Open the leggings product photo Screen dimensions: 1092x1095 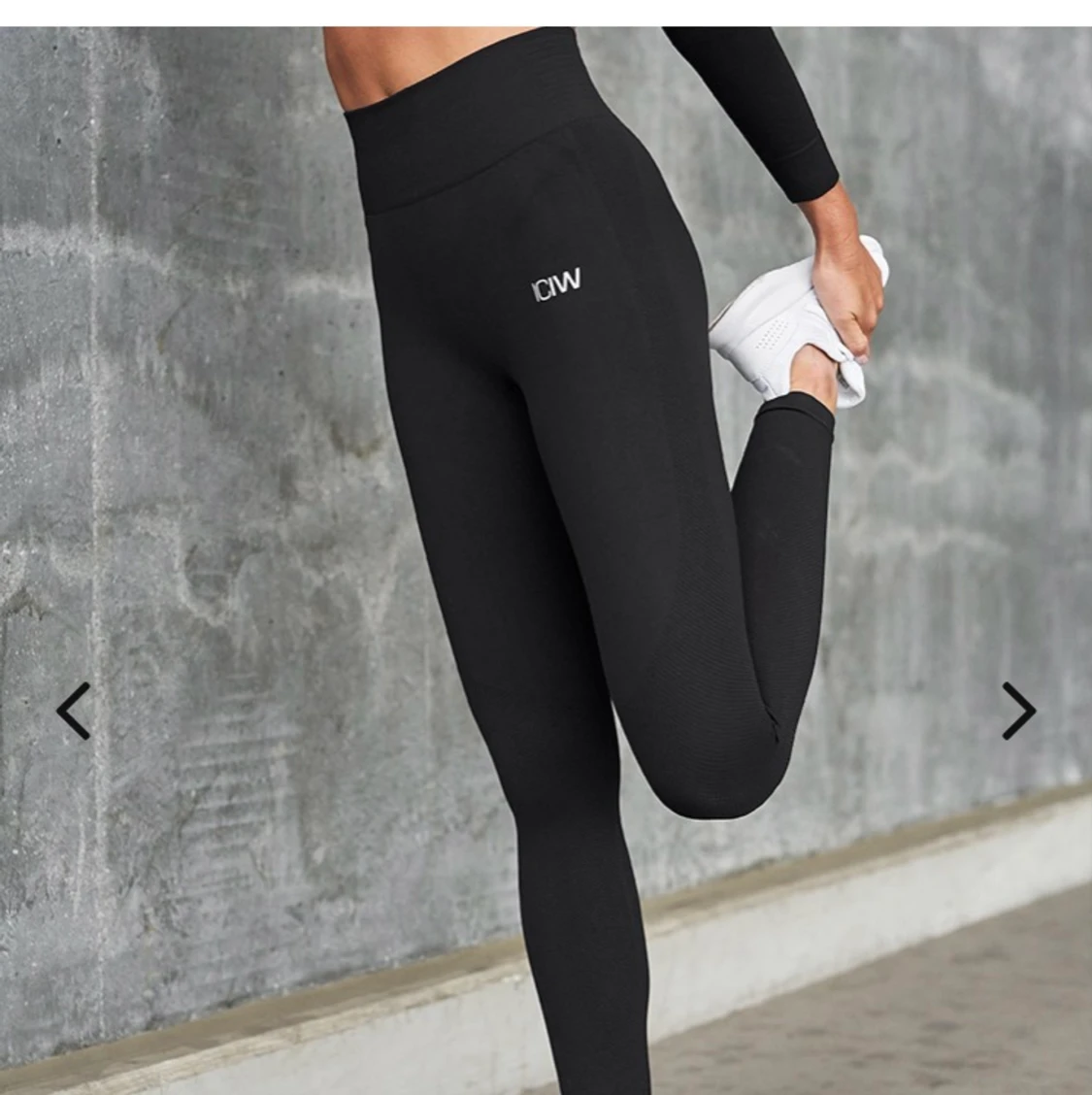click(x=546, y=544)
